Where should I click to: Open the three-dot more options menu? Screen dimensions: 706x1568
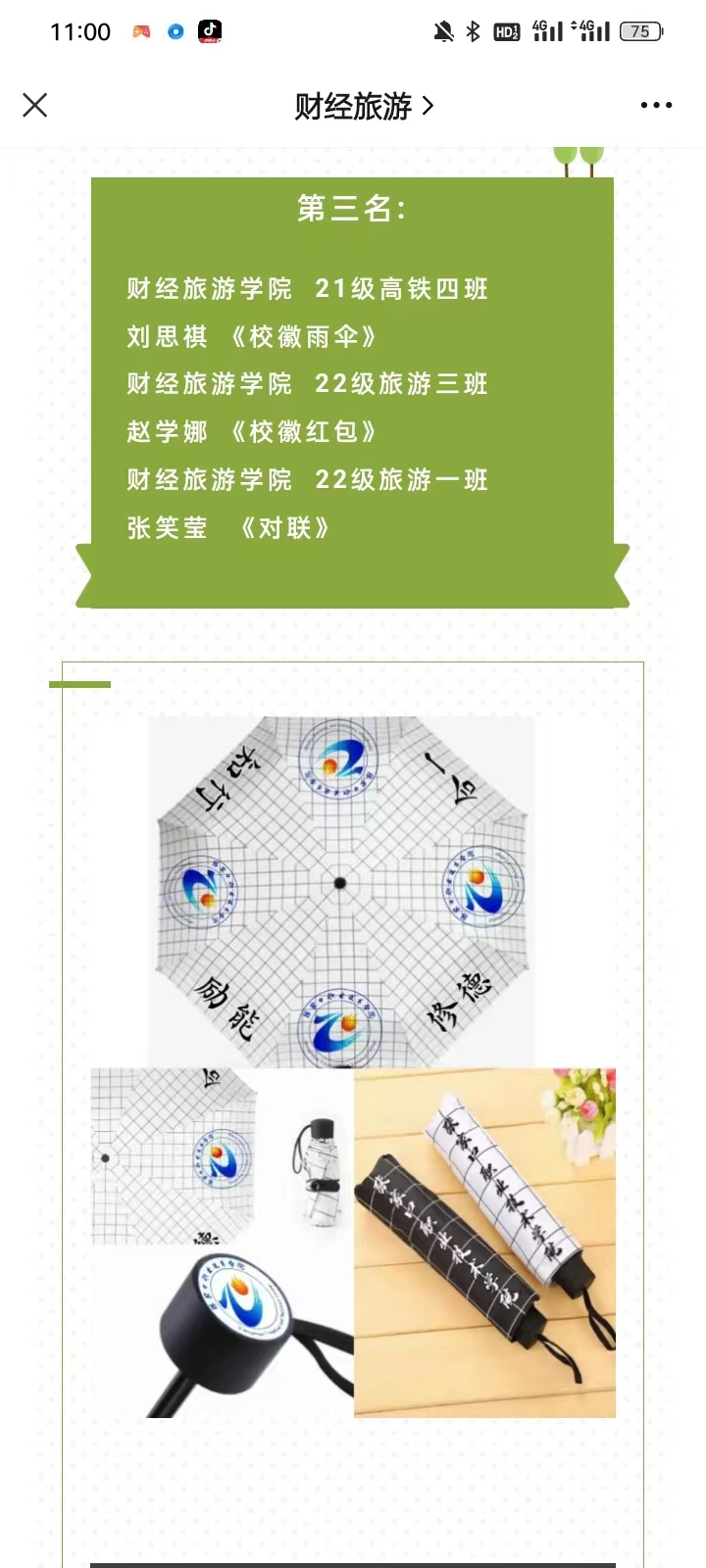(656, 105)
